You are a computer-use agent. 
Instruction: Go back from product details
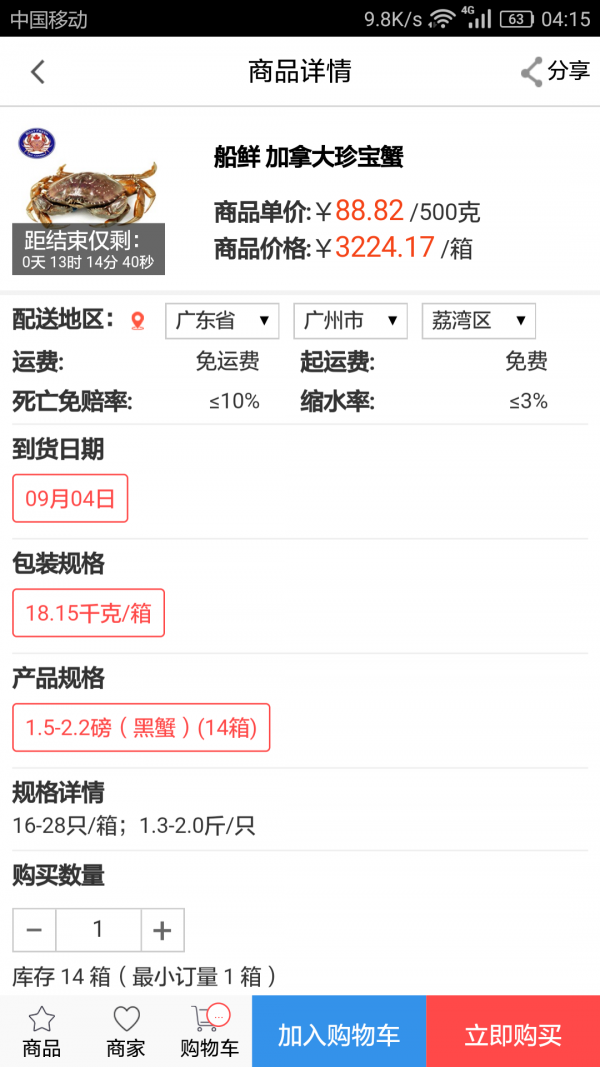coord(38,72)
